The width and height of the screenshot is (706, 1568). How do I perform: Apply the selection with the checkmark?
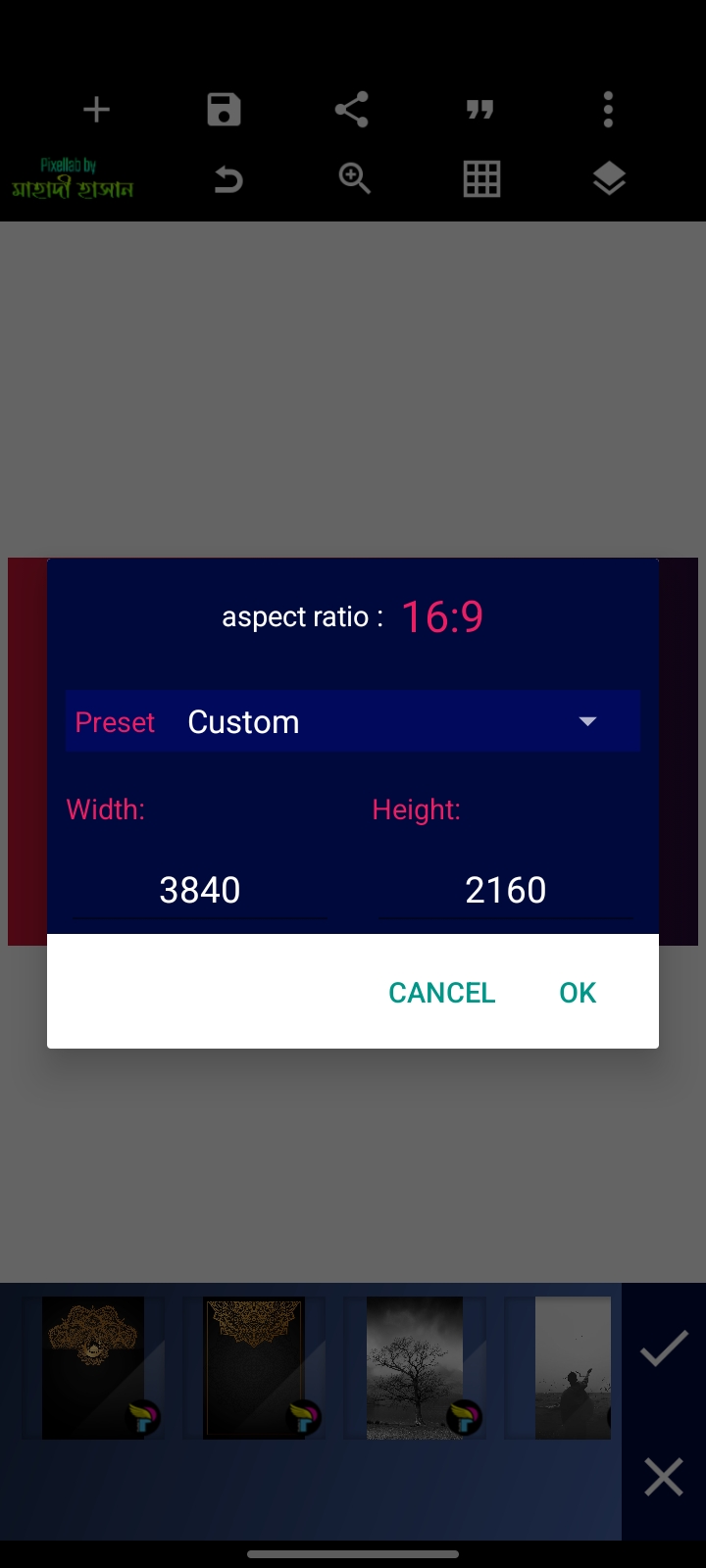coord(664,1349)
